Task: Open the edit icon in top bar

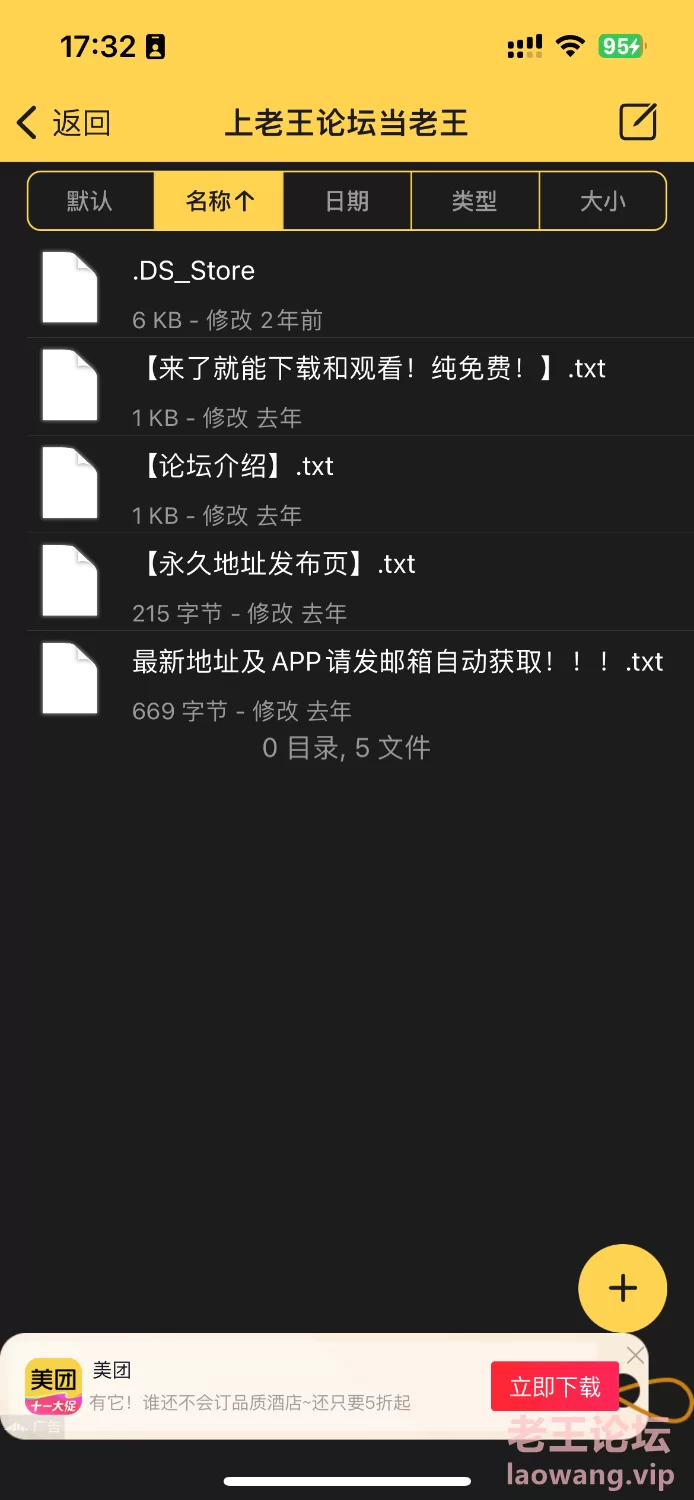Action: pyautogui.click(x=637, y=122)
